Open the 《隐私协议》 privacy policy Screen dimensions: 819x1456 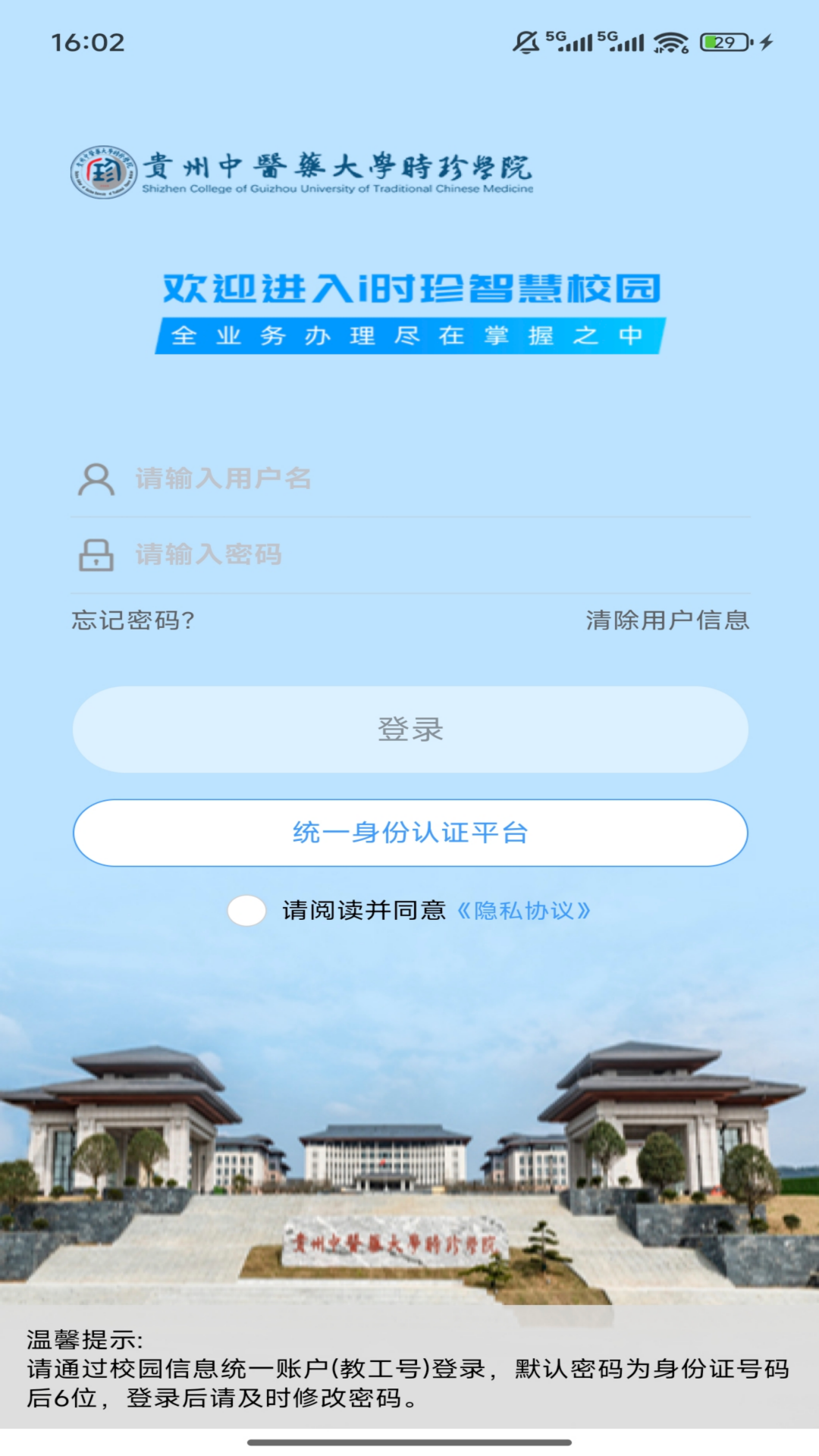tap(525, 912)
